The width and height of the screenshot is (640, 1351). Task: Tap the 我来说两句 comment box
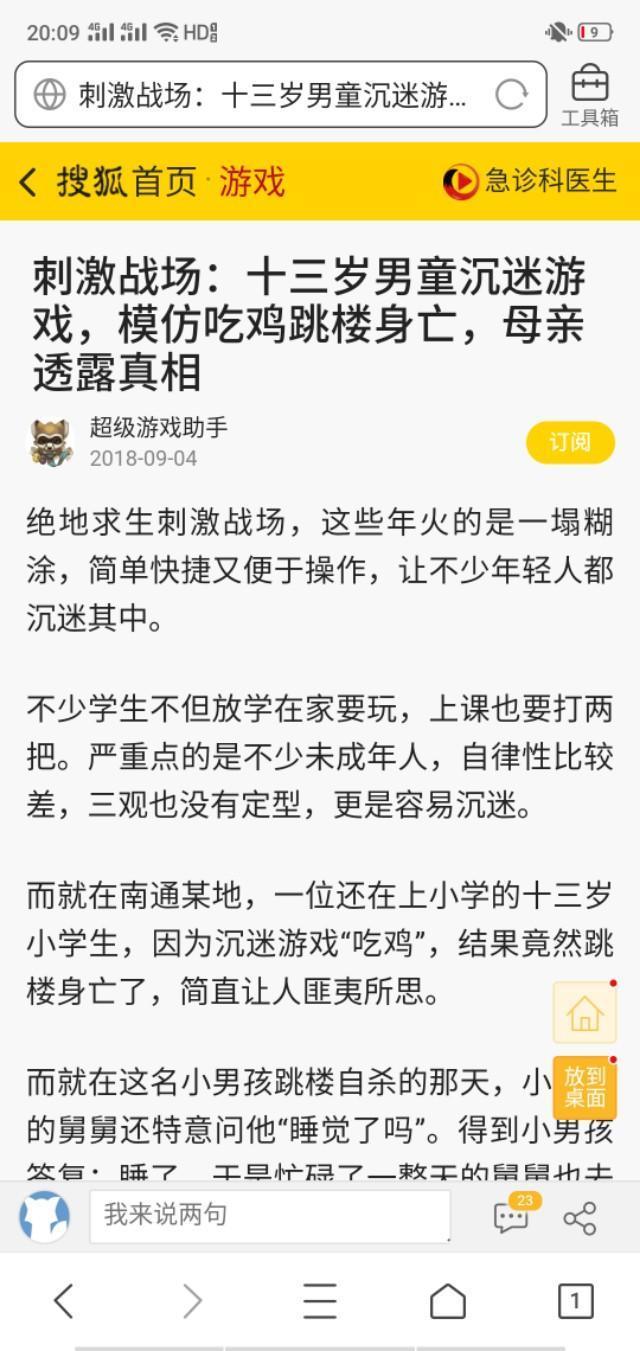point(270,1215)
